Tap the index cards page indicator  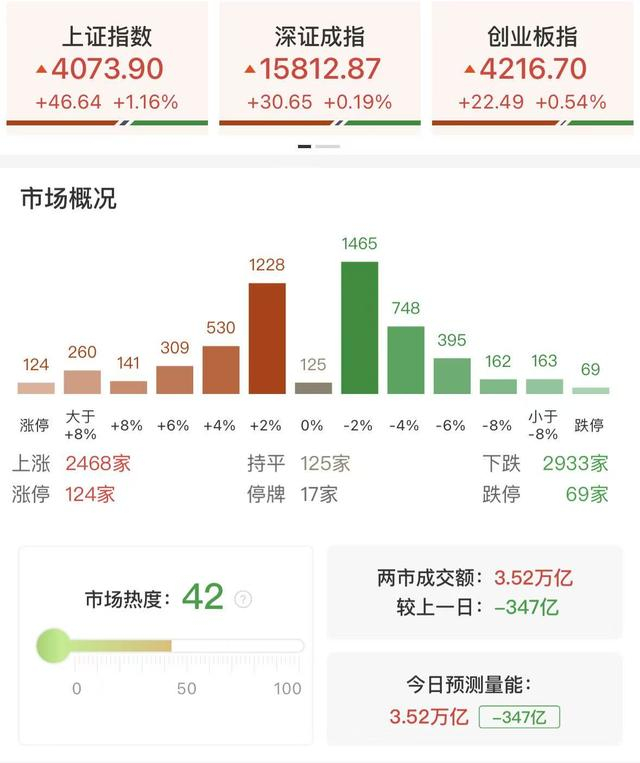click(319, 146)
